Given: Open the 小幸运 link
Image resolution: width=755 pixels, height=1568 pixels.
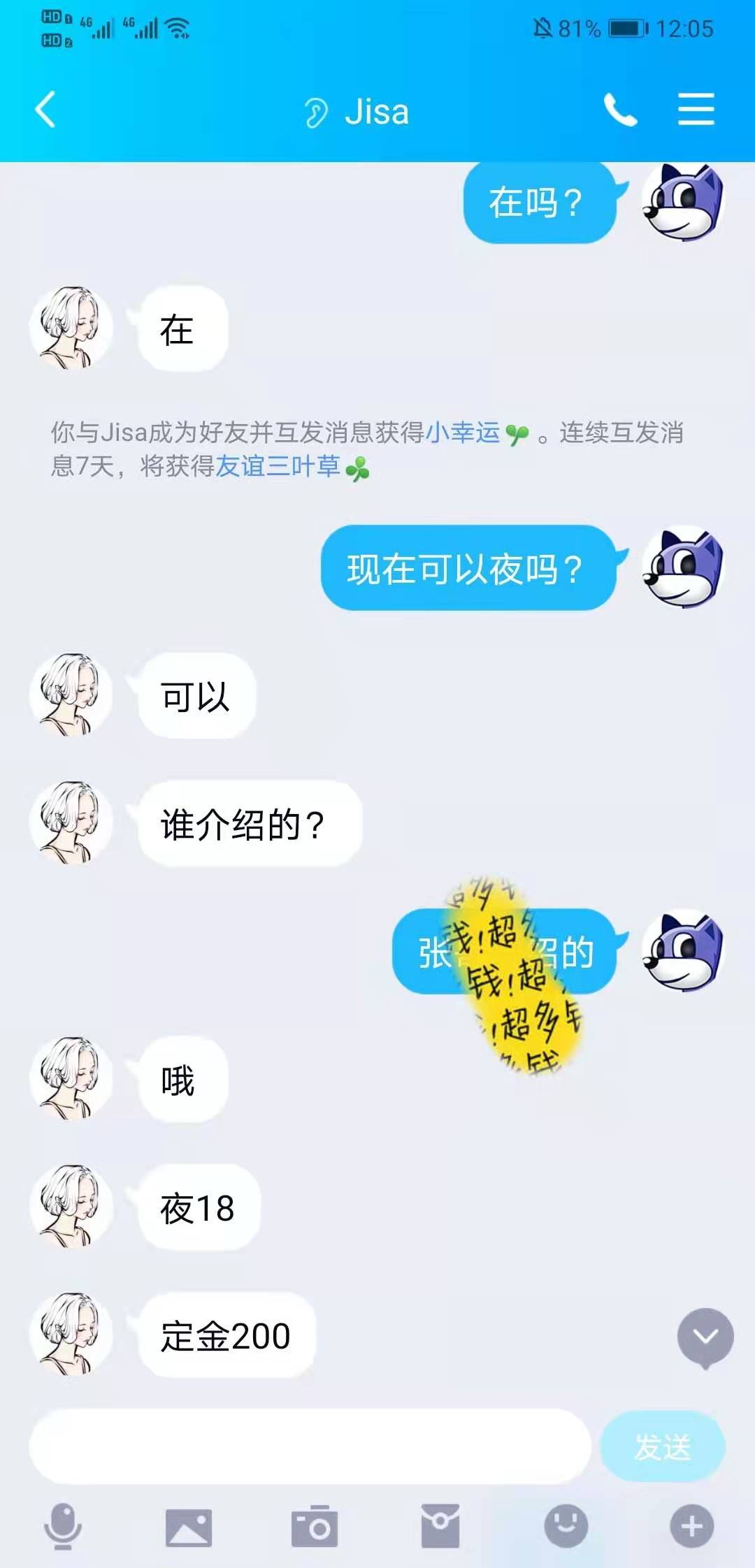Looking at the screenshot, I should point(463,433).
